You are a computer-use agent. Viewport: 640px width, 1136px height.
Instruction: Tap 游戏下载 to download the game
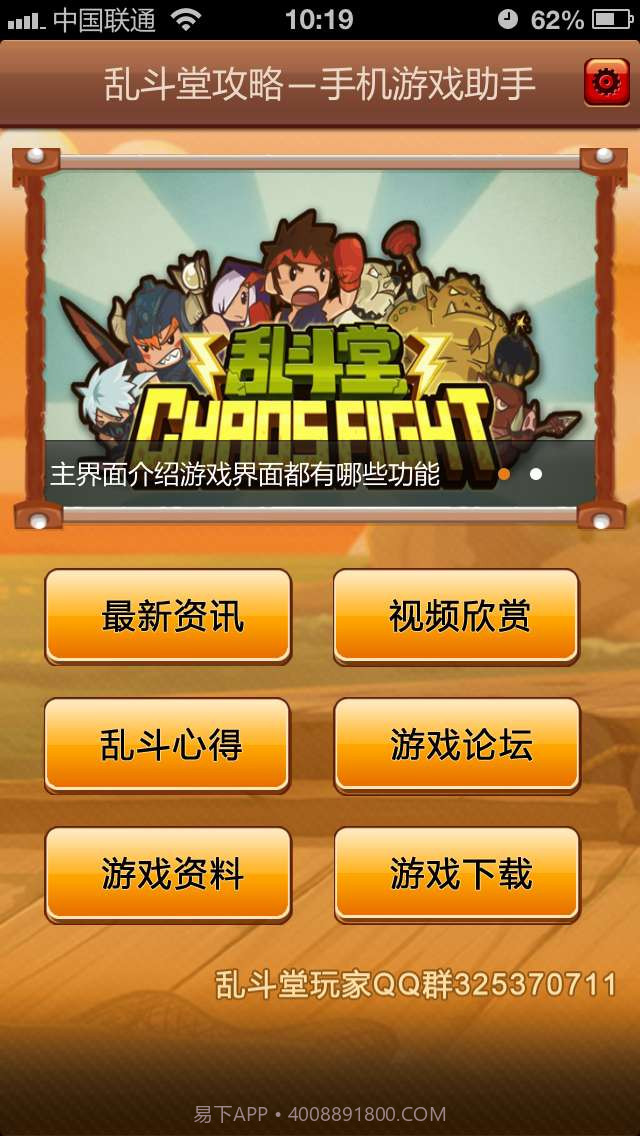457,874
